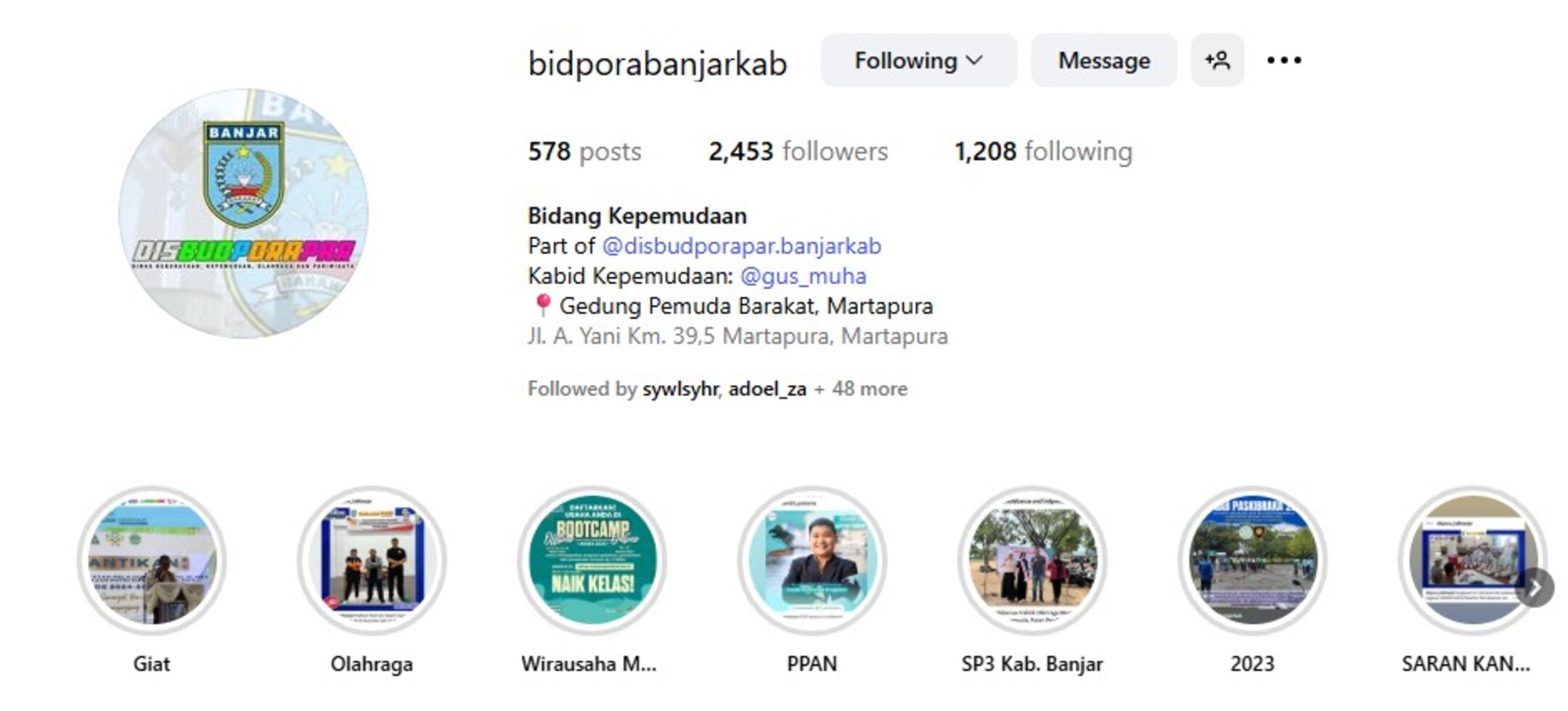
Task: Open the Olahraga story highlight
Action: pyautogui.click(x=372, y=561)
